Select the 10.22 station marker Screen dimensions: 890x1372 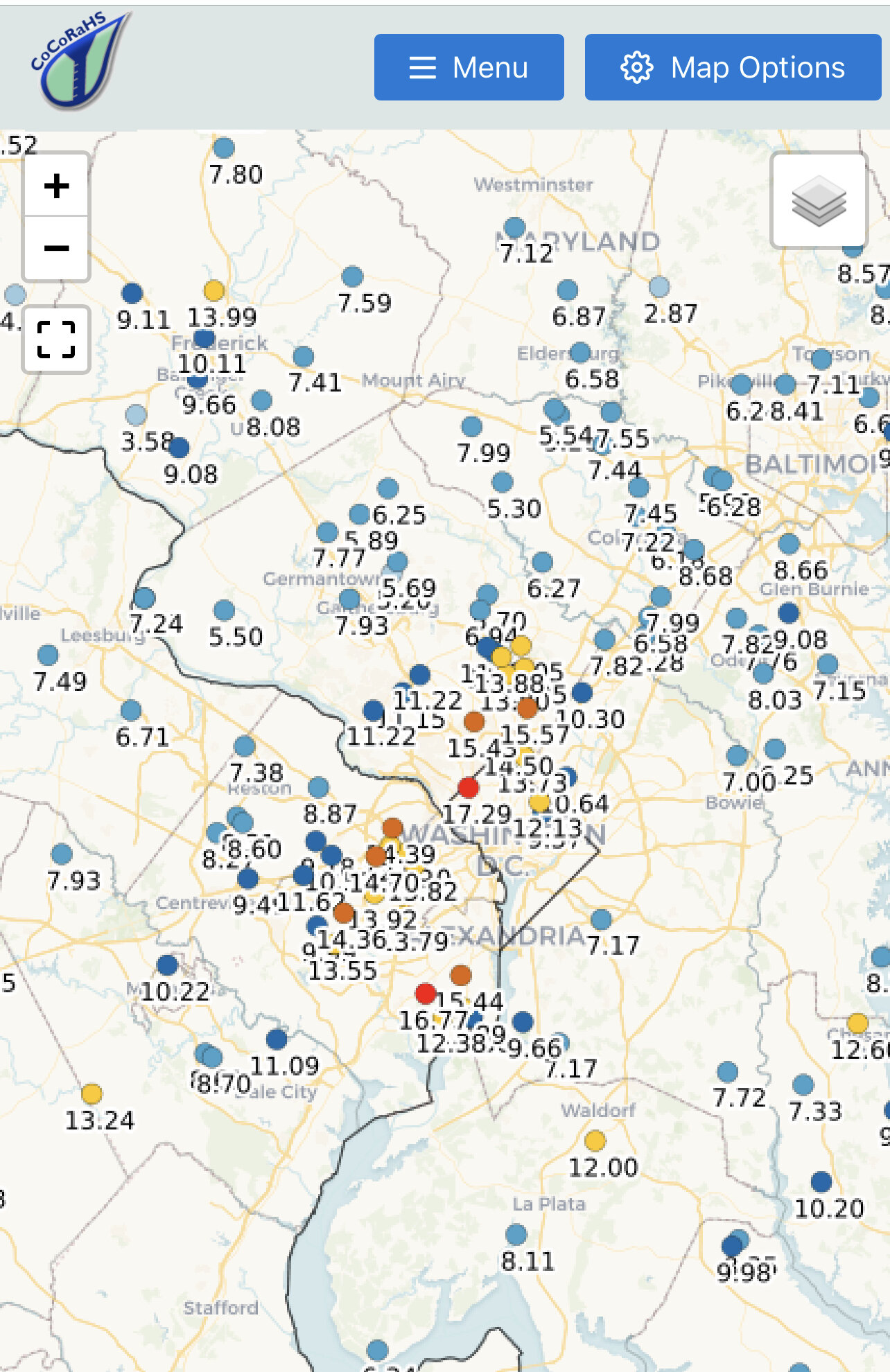tap(167, 965)
